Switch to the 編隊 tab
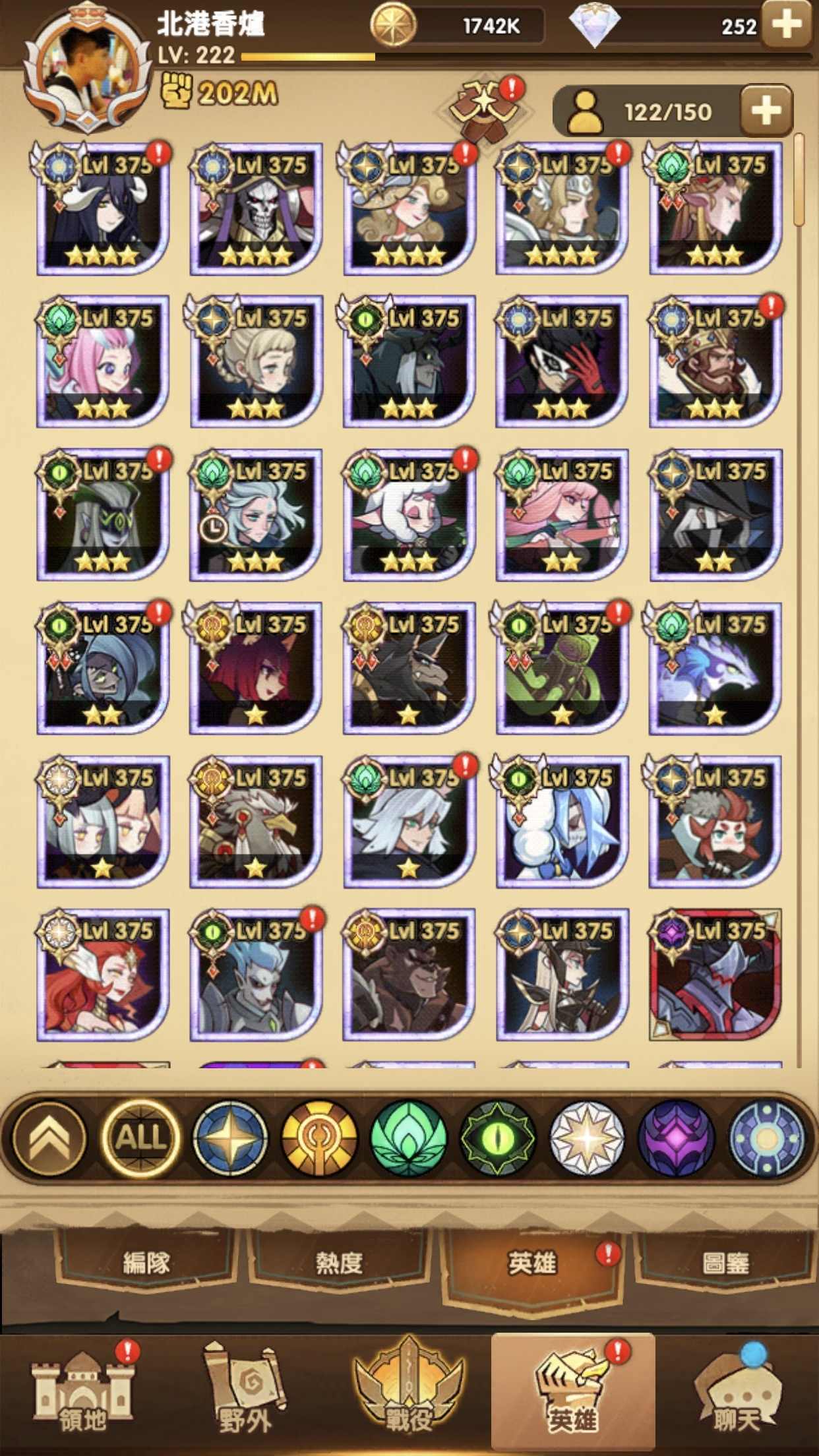The width and height of the screenshot is (819, 1456). (x=146, y=1263)
